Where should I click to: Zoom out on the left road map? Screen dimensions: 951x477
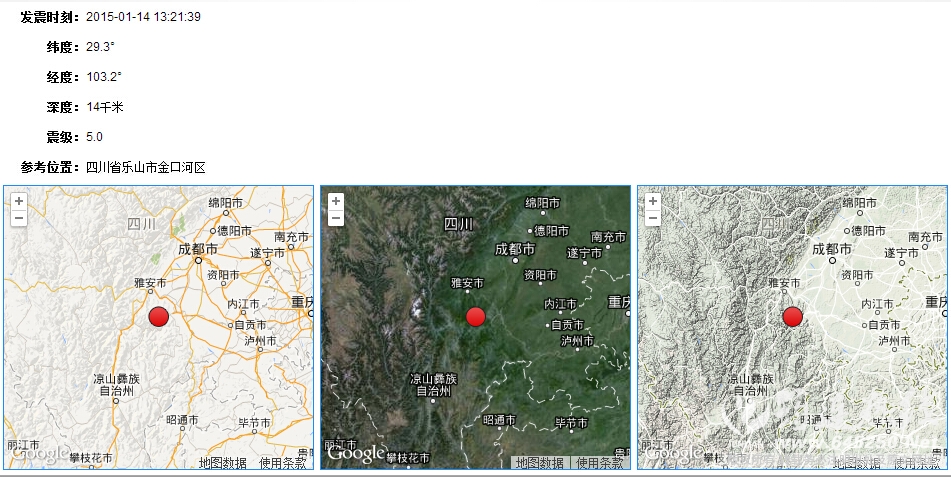pyautogui.click(x=19, y=218)
